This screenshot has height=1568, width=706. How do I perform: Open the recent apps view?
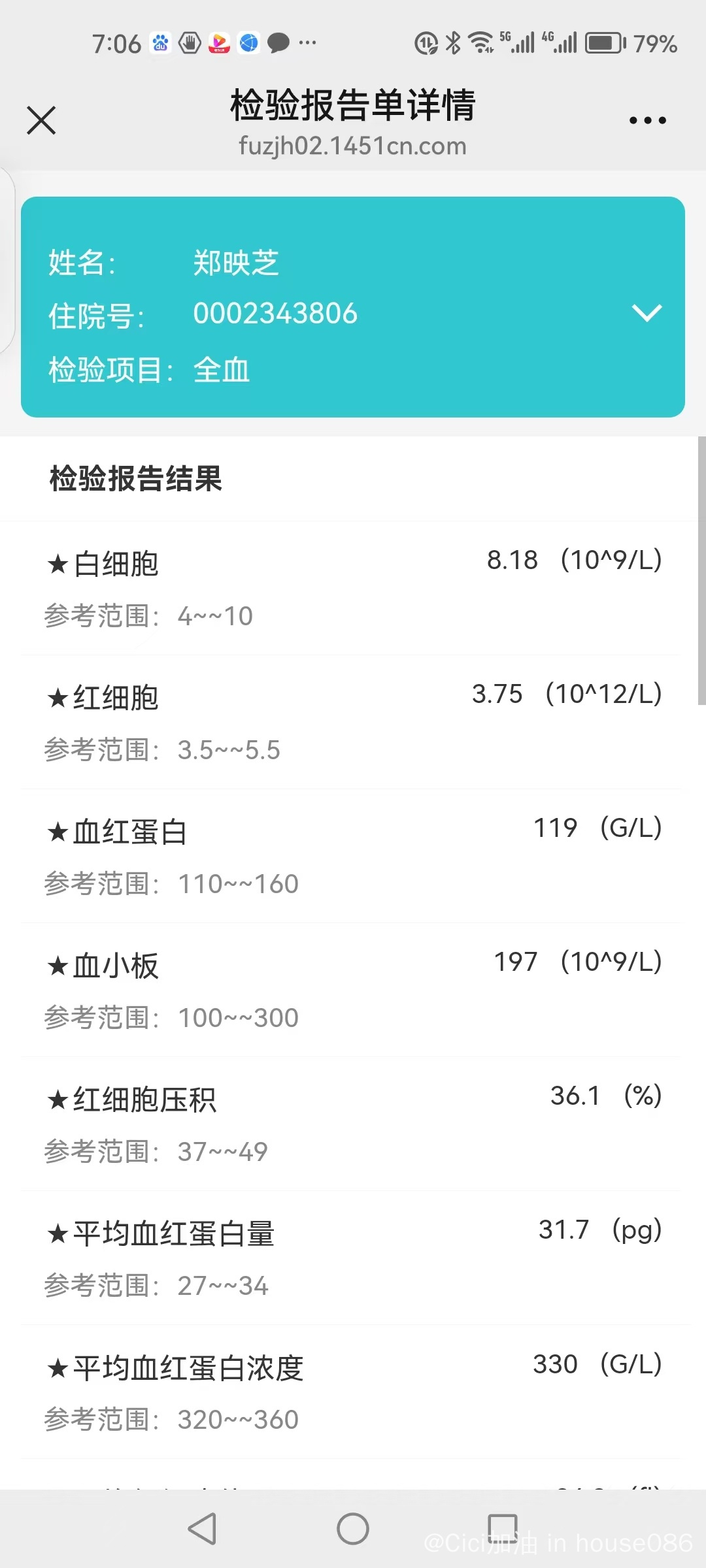point(503,1528)
